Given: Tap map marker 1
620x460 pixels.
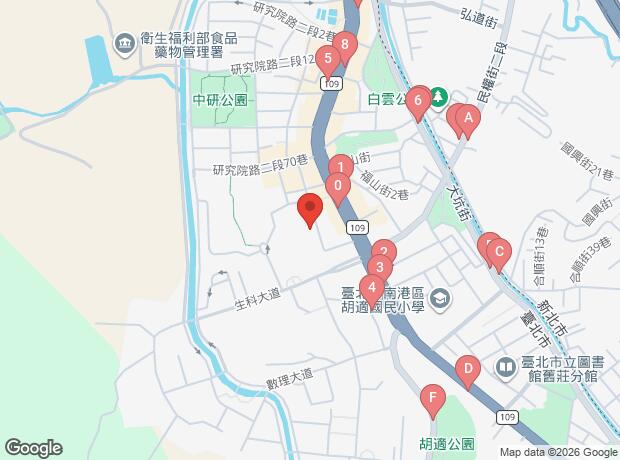Looking at the screenshot, I should click(x=340, y=167).
